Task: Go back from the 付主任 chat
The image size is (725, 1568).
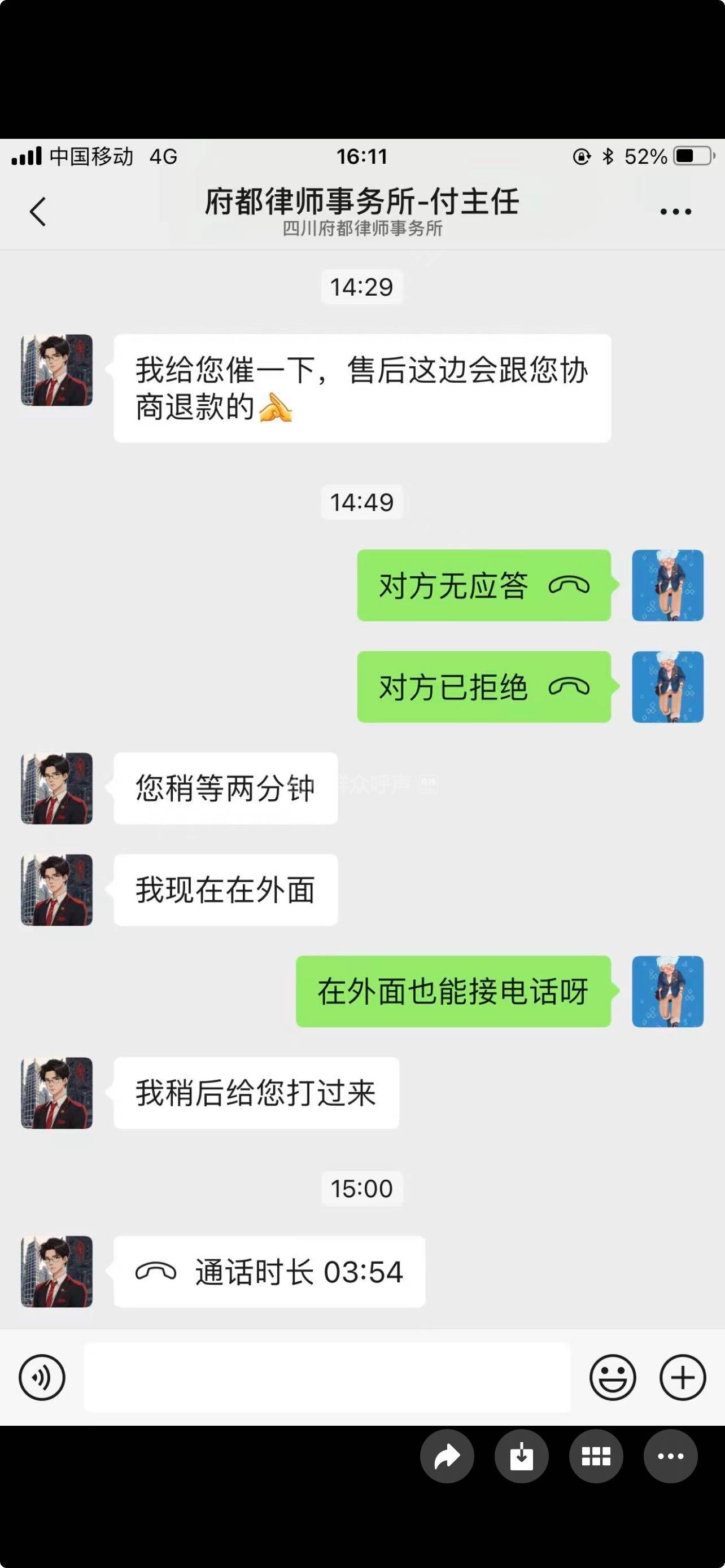Action: [x=38, y=212]
